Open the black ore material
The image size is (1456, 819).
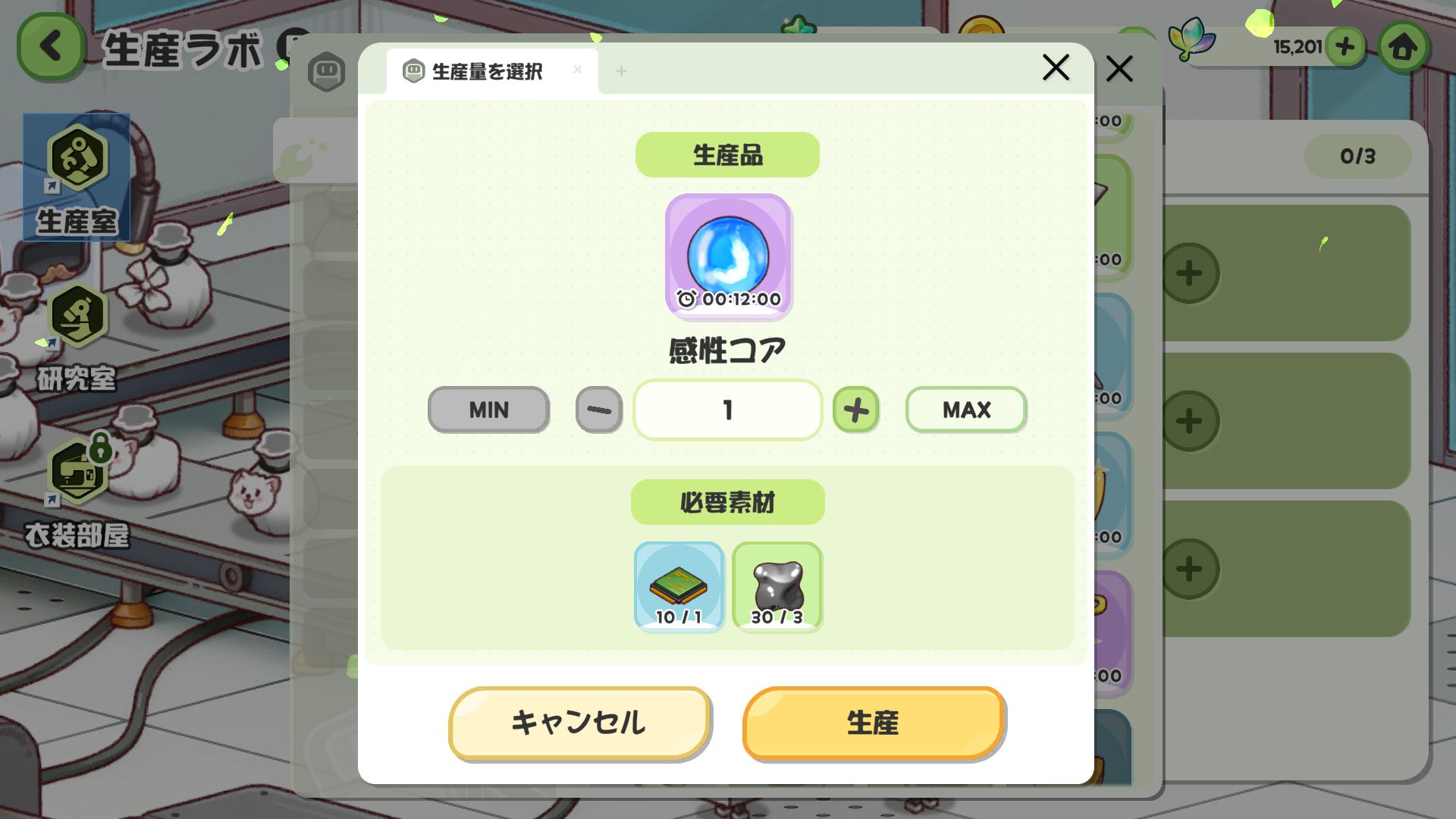pyautogui.click(x=777, y=586)
